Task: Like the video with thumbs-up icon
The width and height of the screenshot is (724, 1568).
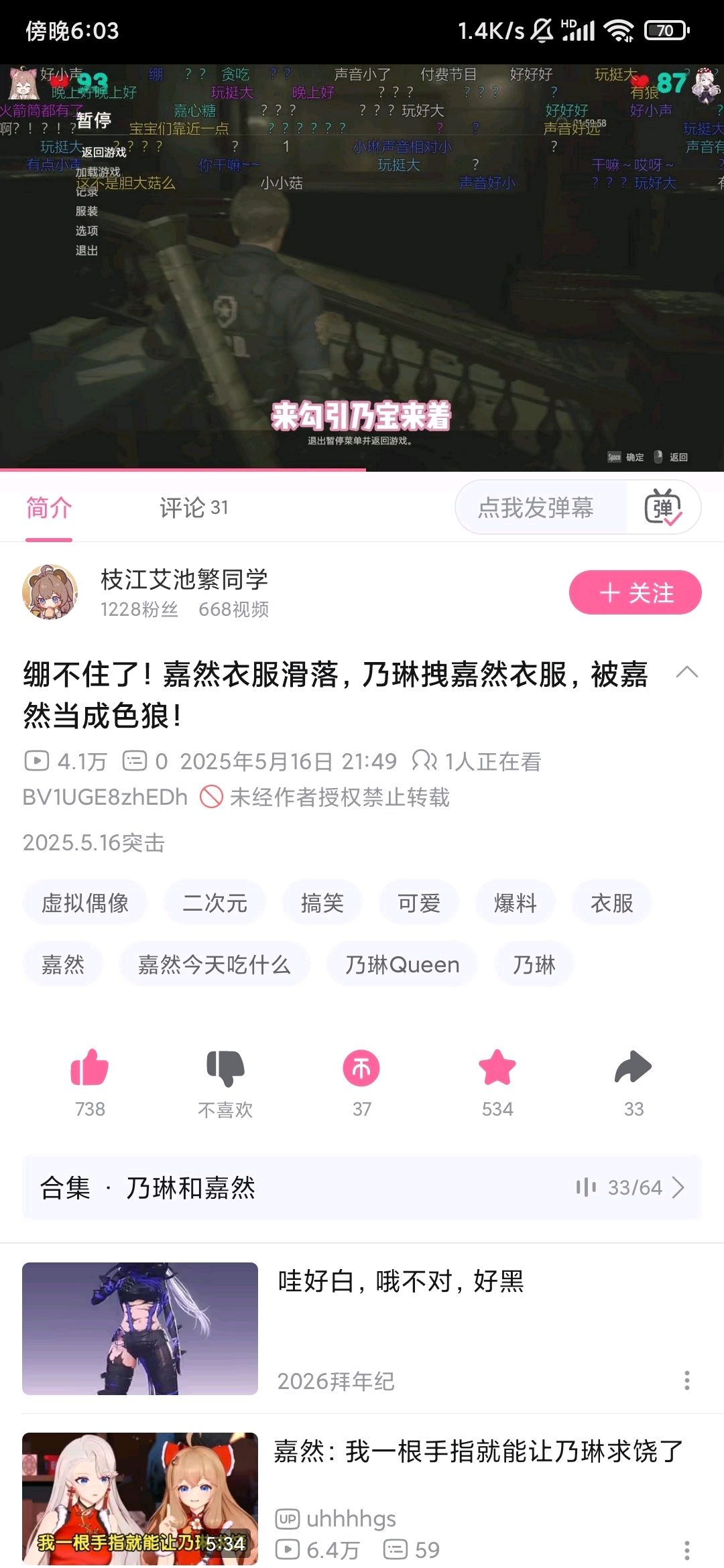Action: (90, 1082)
